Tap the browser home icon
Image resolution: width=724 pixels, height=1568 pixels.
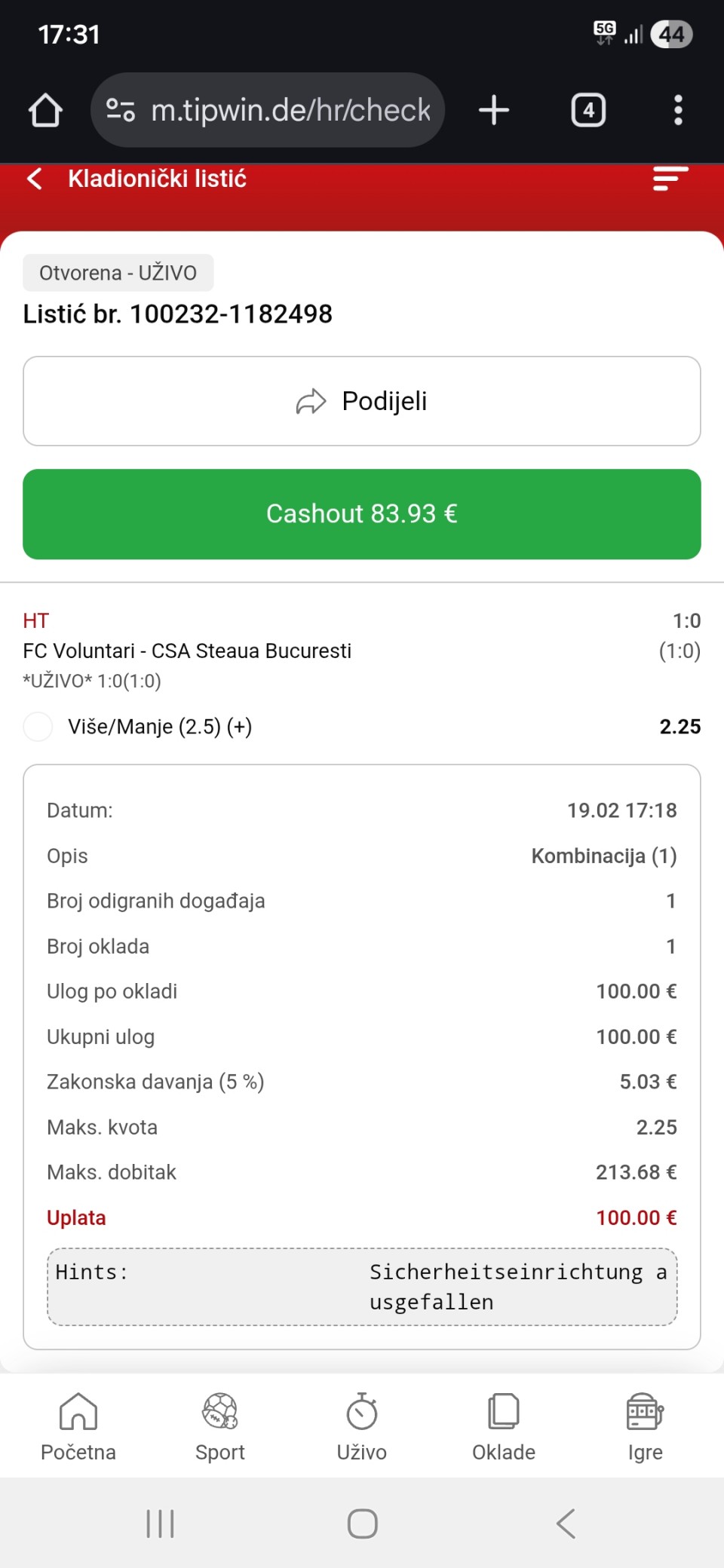pos(45,110)
